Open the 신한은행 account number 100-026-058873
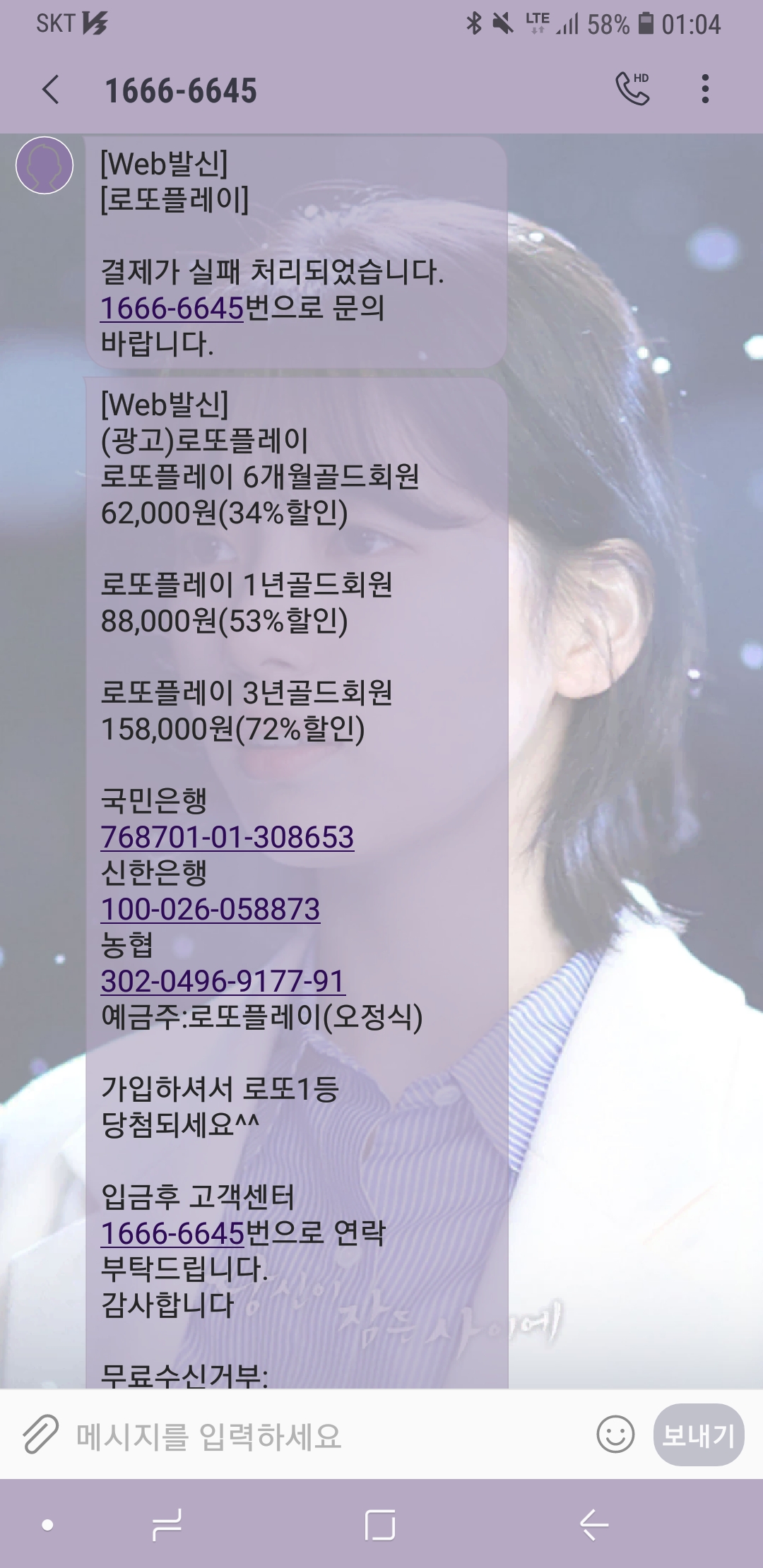This screenshot has width=763, height=1568. [x=210, y=909]
